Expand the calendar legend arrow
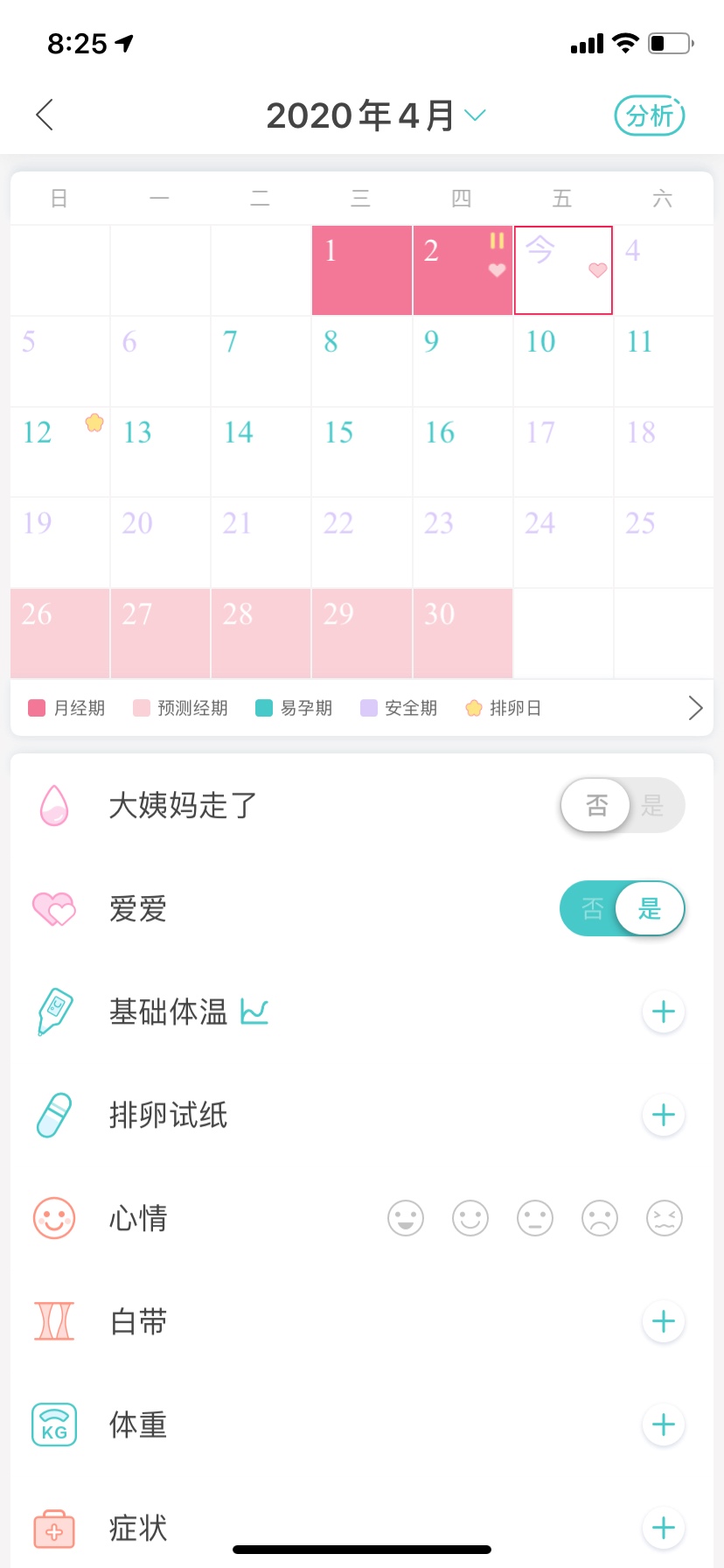The width and height of the screenshot is (724, 1568). tap(695, 708)
